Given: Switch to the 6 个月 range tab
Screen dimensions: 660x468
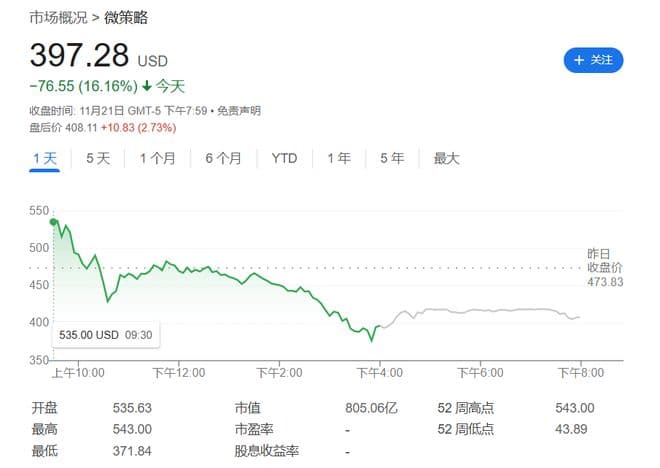Looking at the screenshot, I should pos(224,158).
